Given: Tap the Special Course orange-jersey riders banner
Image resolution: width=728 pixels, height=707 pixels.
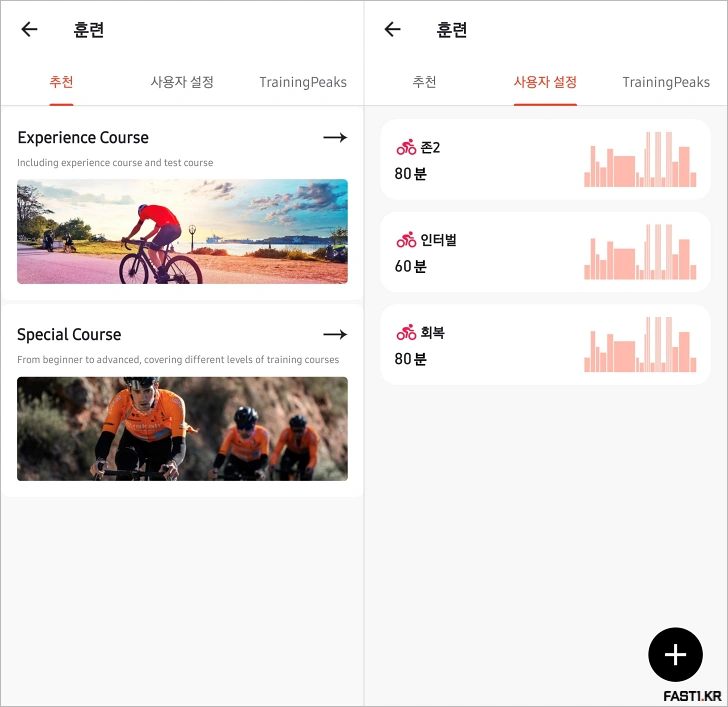Looking at the screenshot, I should point(182,428).
